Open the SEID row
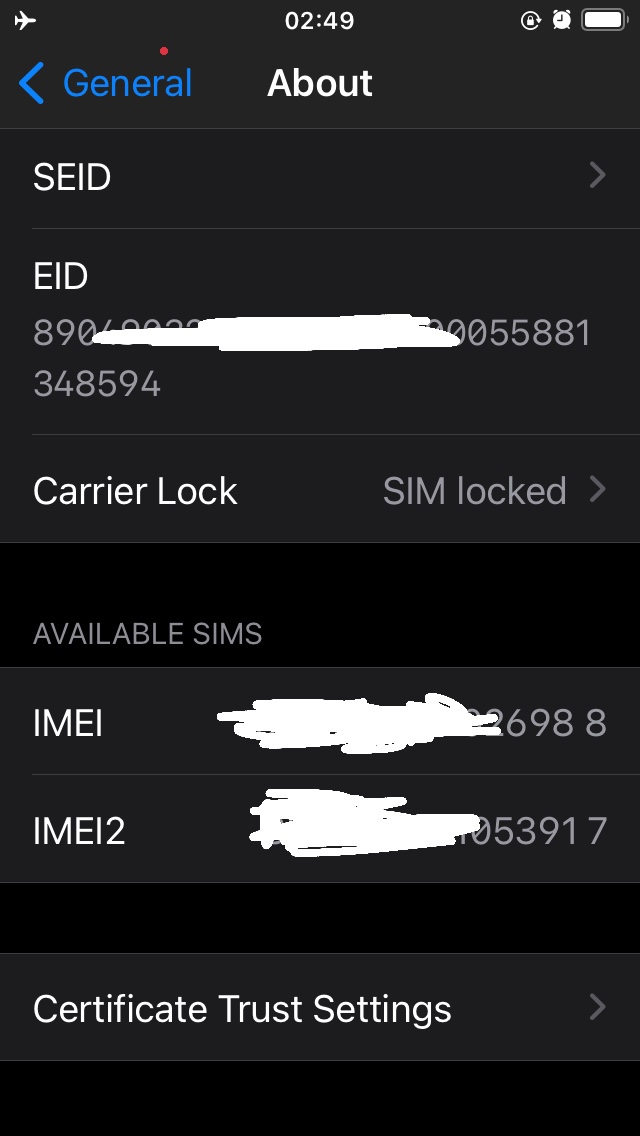This screenshot has width=640, height=1136. [x=320, y=177]
